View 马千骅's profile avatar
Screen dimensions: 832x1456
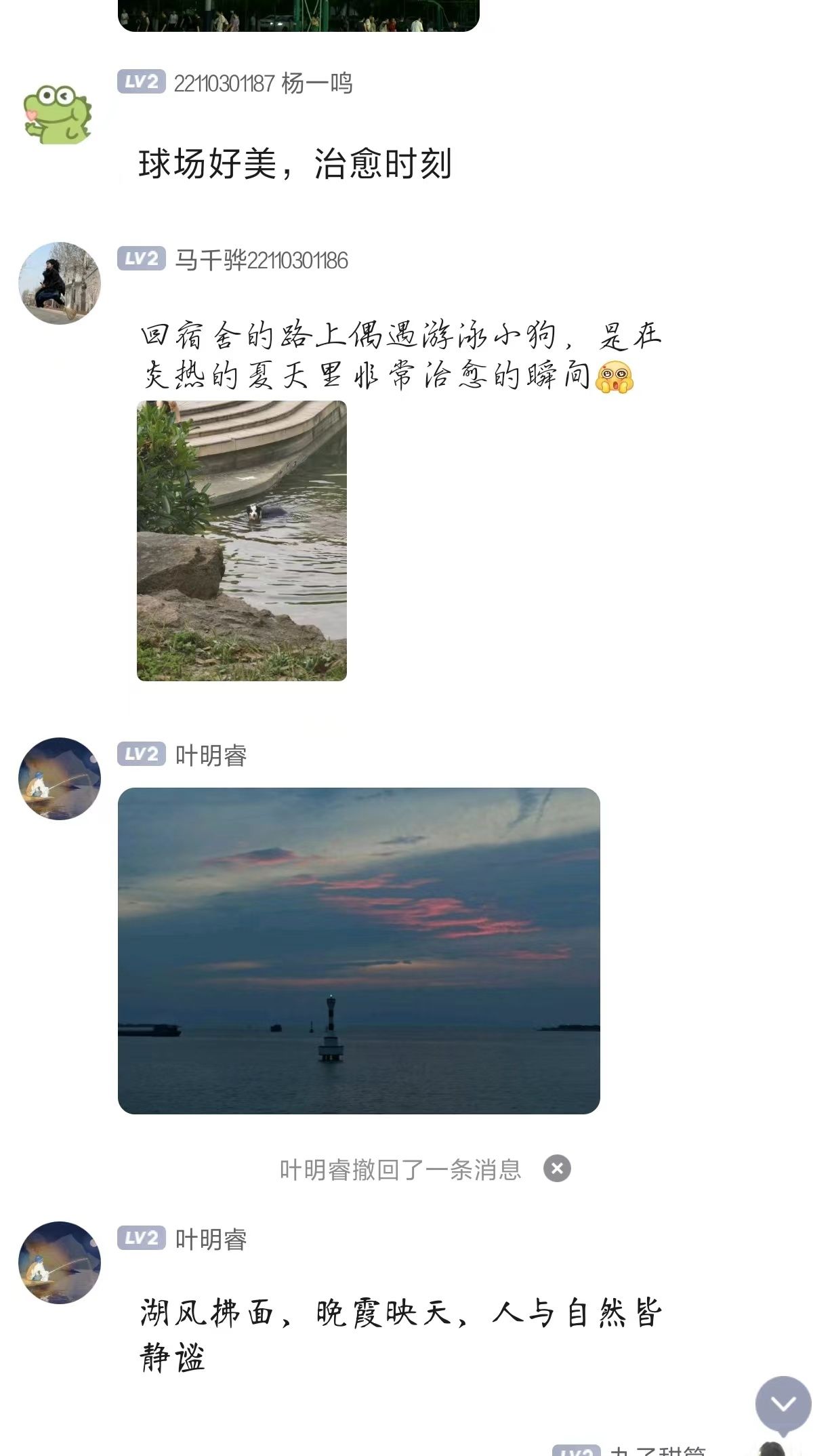coord(60,283)
